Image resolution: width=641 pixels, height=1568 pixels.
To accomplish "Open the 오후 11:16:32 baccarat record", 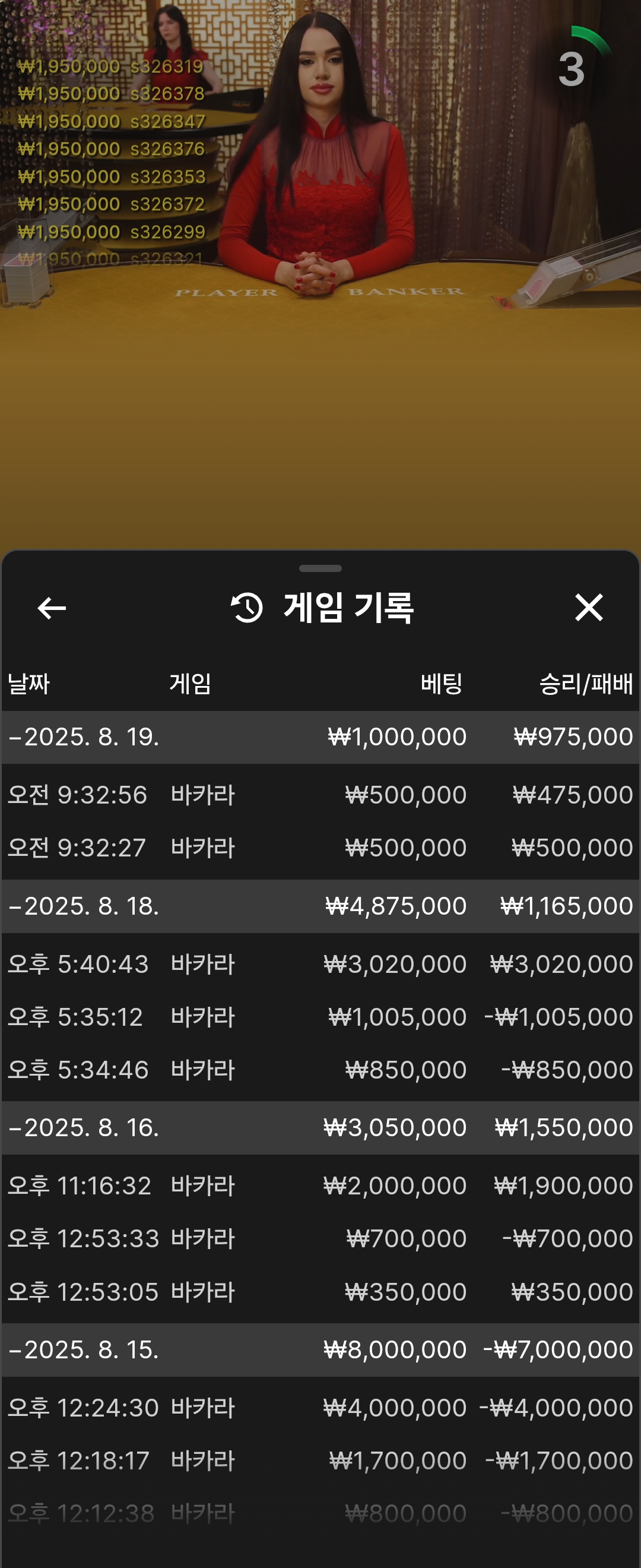I will [320, 1186].
